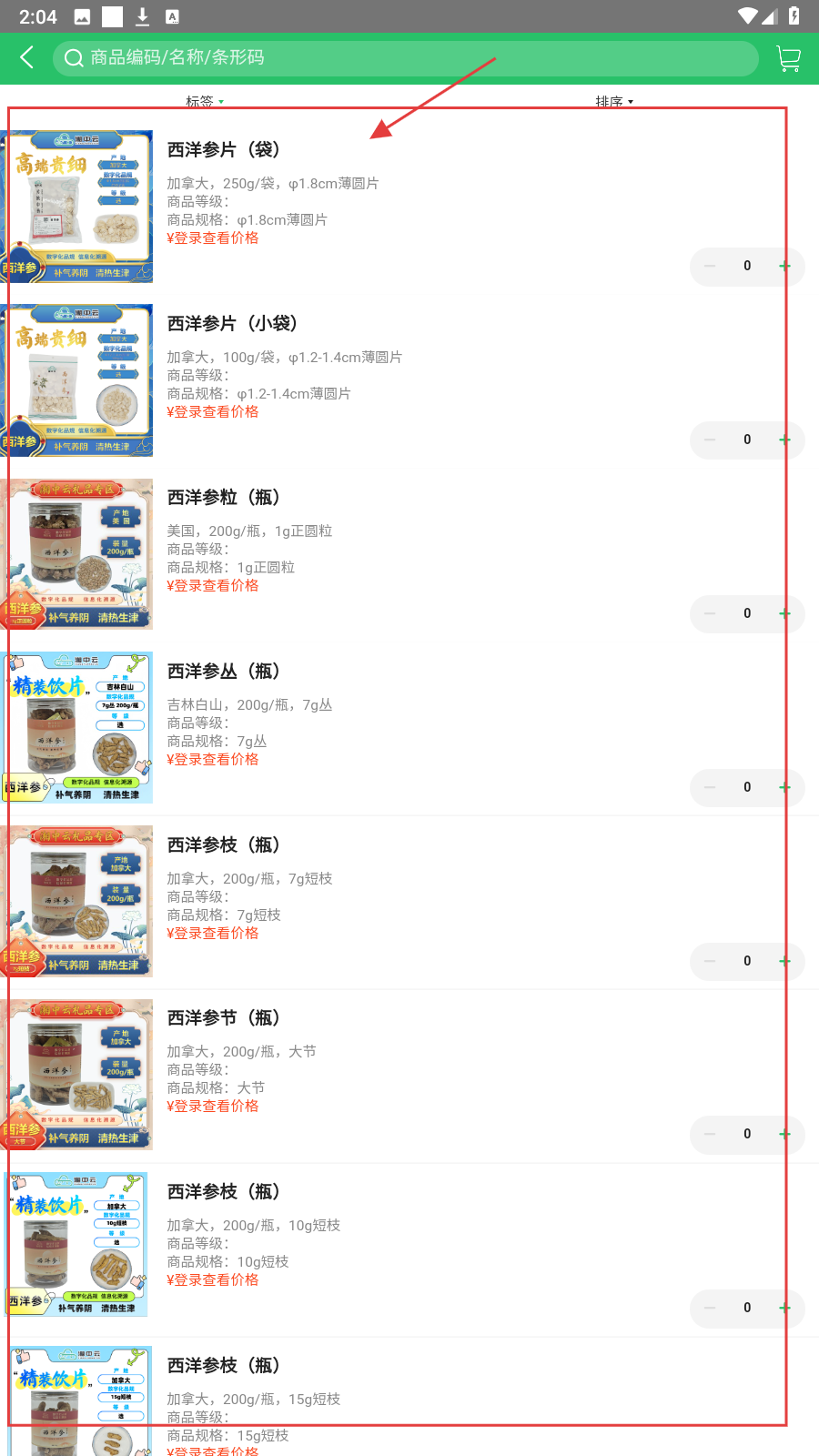Screen dimensions: 819x1456
Task: Add one 西洋参丛（瓶）with the plus
Action: pyautogui.click(x=784, y=788)
